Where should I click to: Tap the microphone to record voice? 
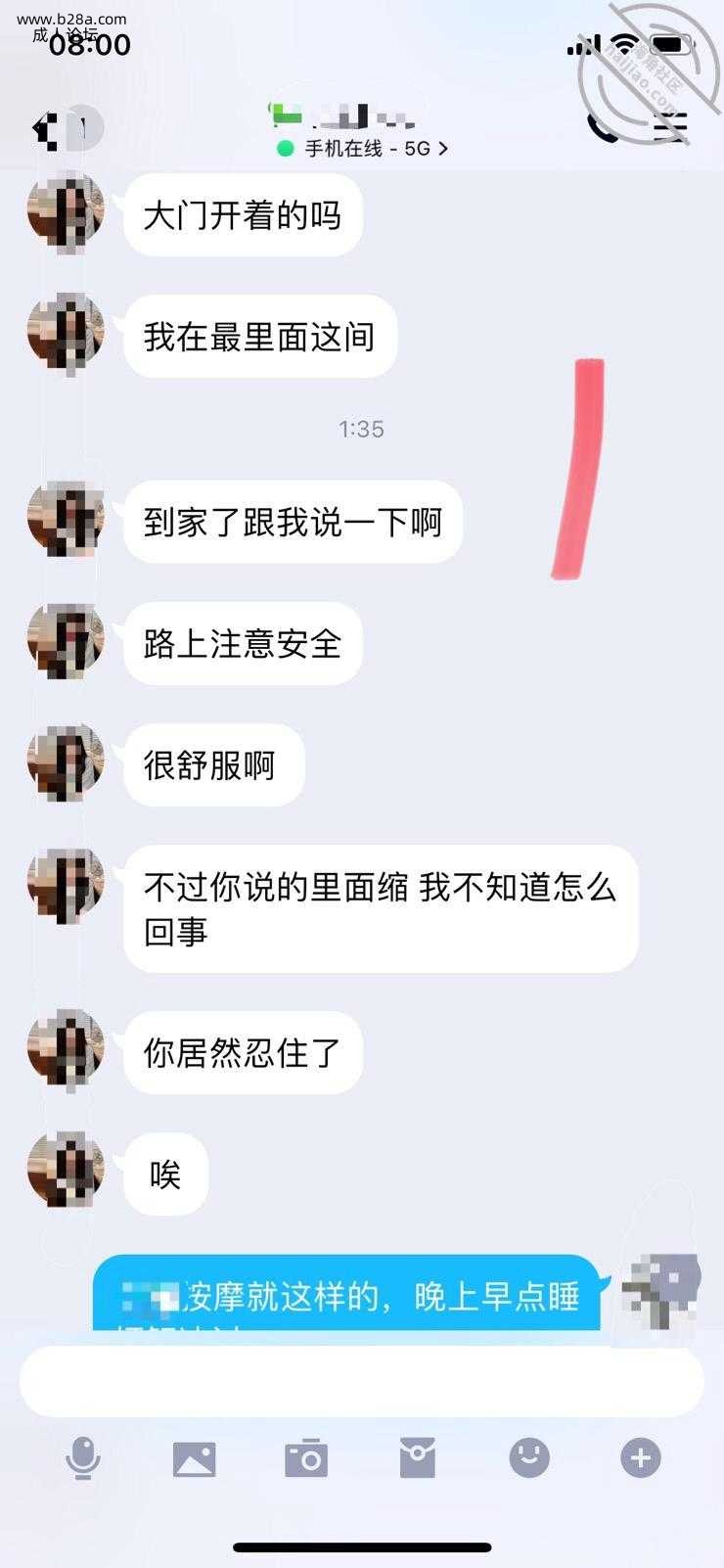click(82, 1458)
